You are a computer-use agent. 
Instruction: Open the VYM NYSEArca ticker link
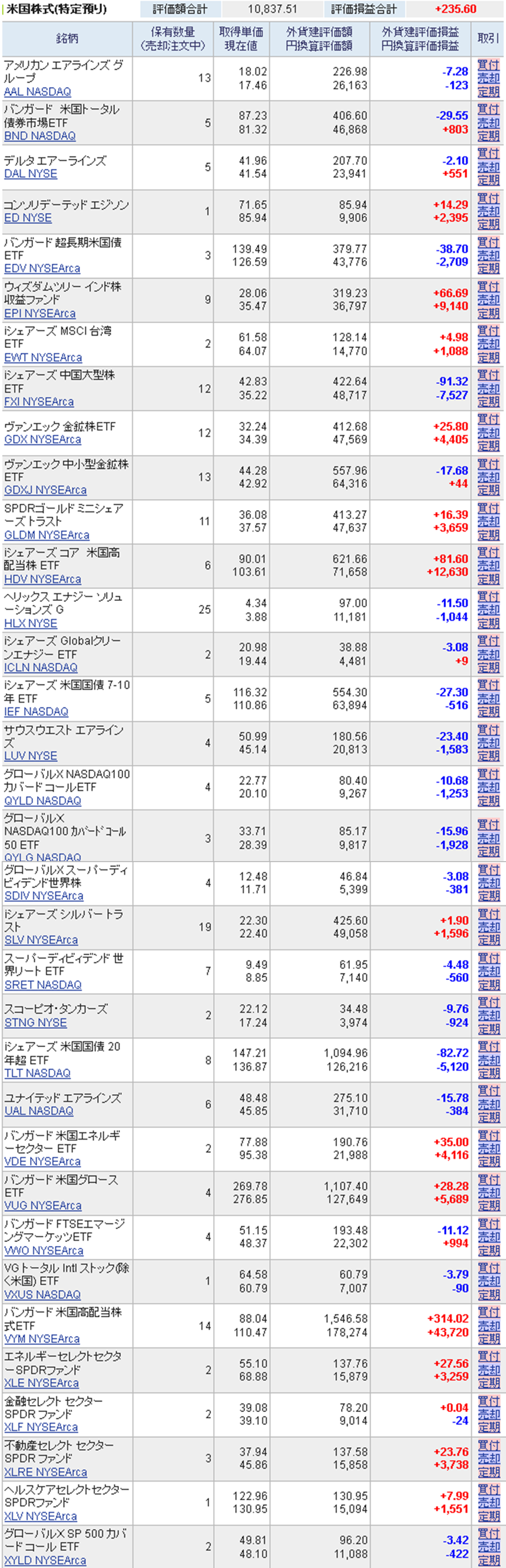[41, 1339]
